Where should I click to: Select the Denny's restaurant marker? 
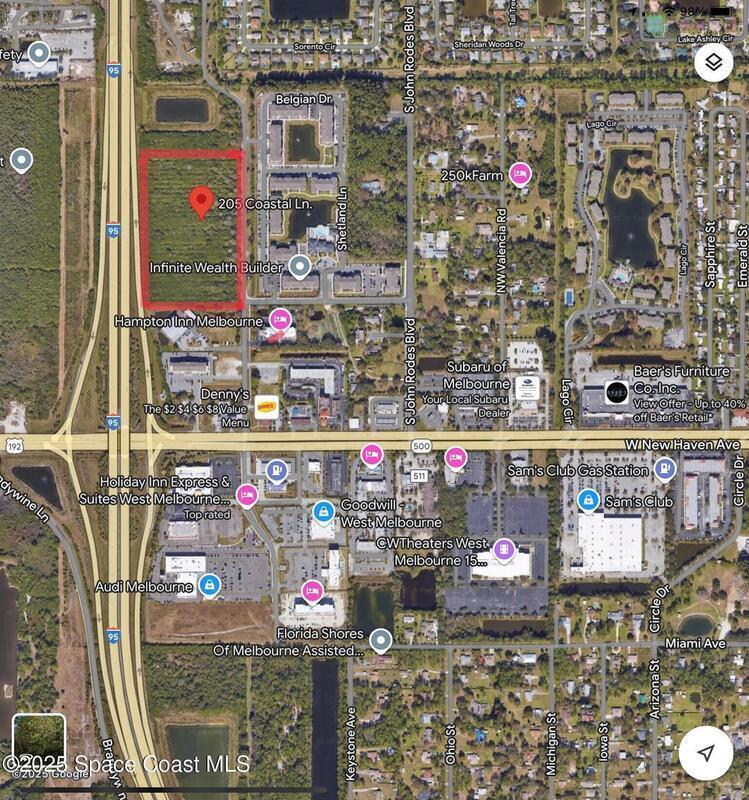click(265, 403)
